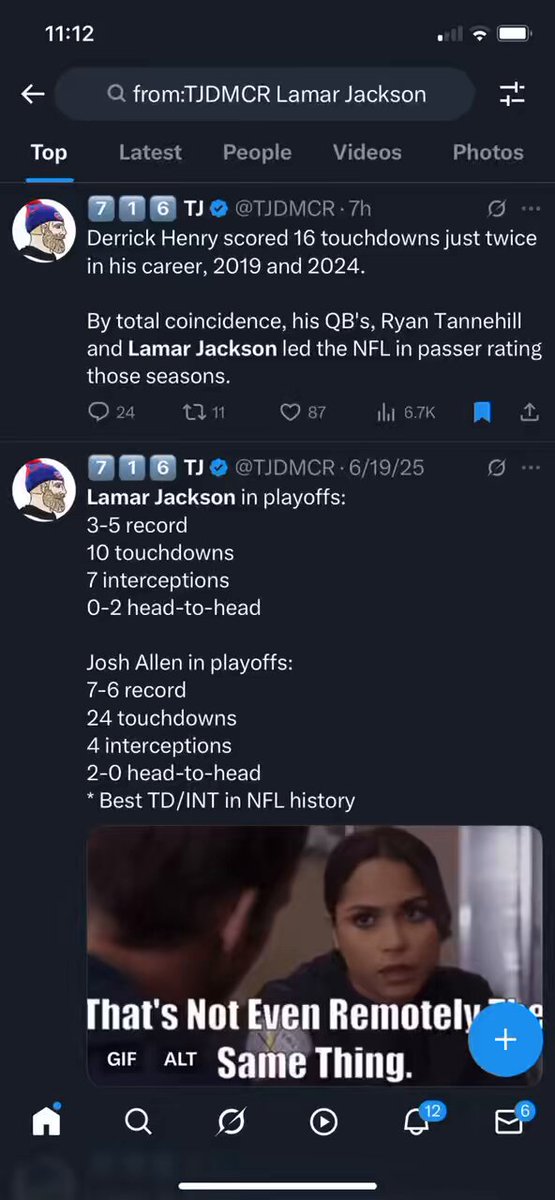The image size is (555, 1200).
Task: Open the GIF in the playoffs post
Action: point(315,955)
